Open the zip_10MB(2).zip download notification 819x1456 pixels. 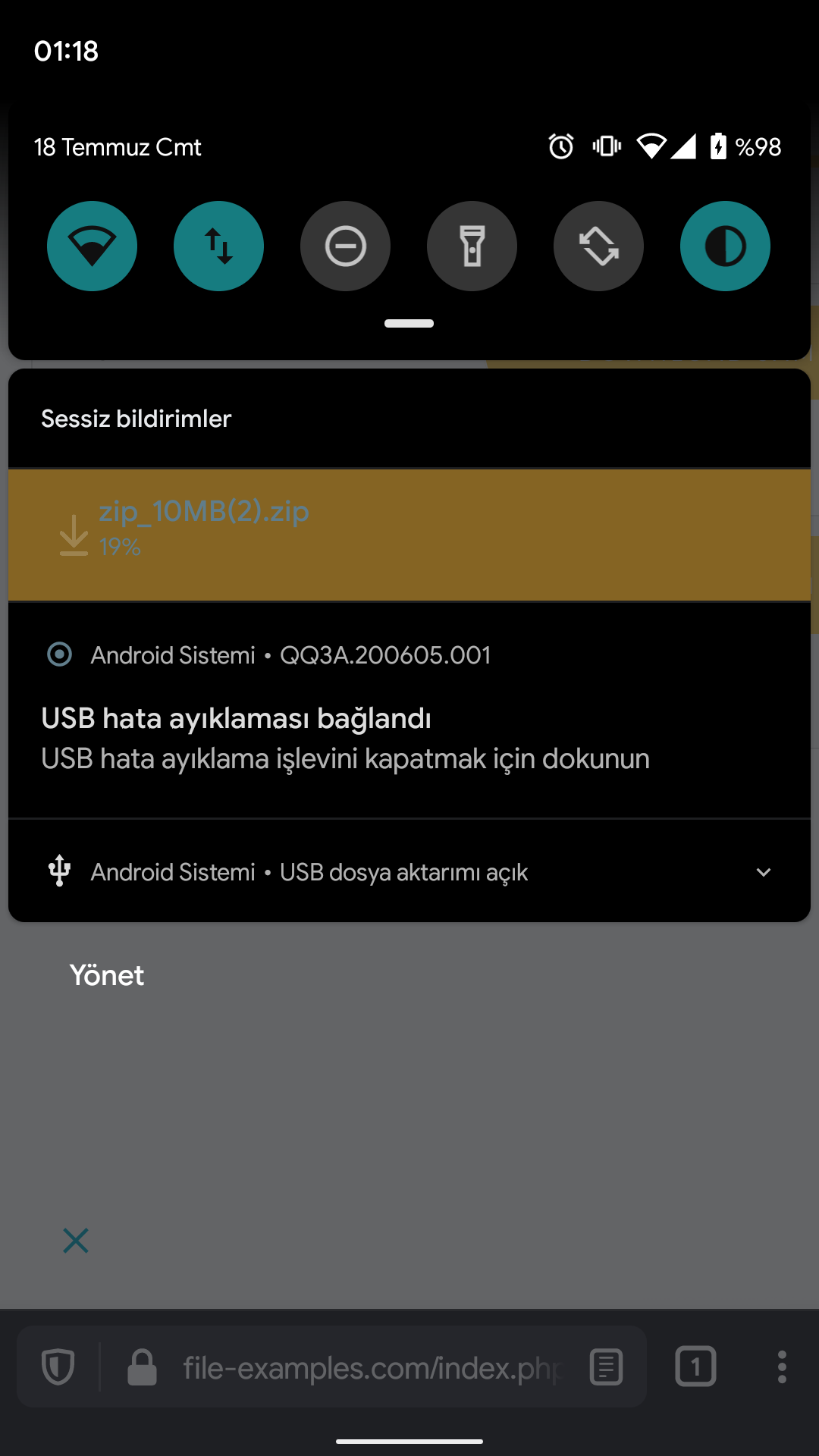[409, 535]
